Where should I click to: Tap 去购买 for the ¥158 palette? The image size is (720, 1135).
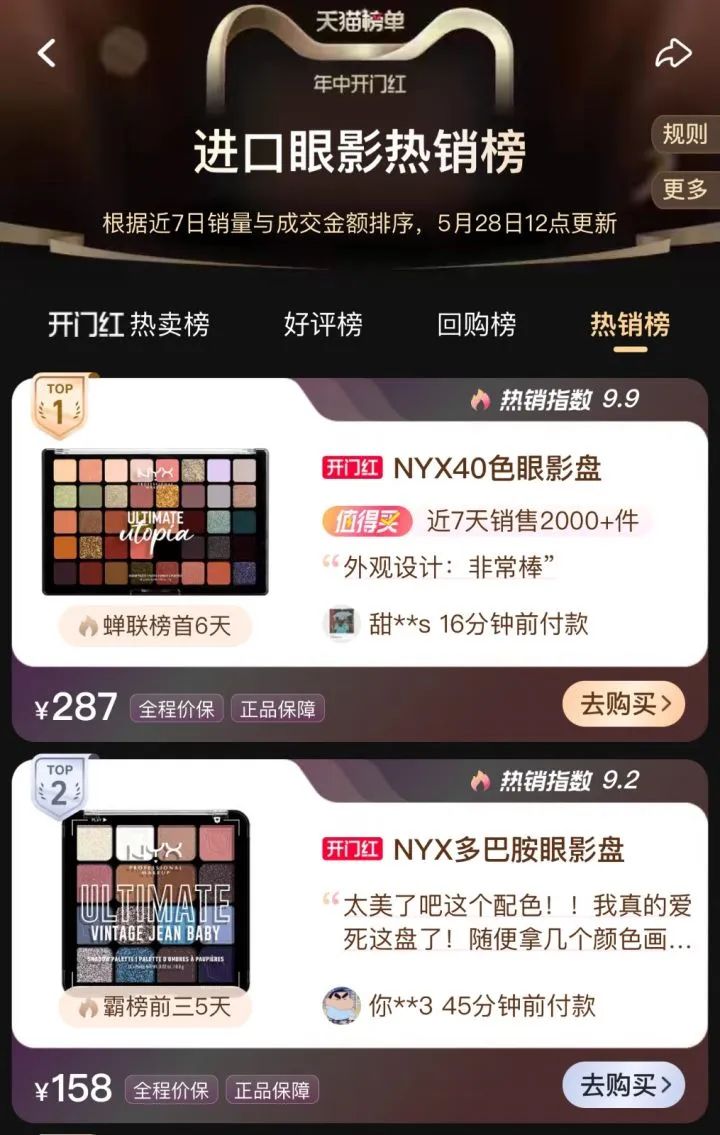(x=623, y=1086)
